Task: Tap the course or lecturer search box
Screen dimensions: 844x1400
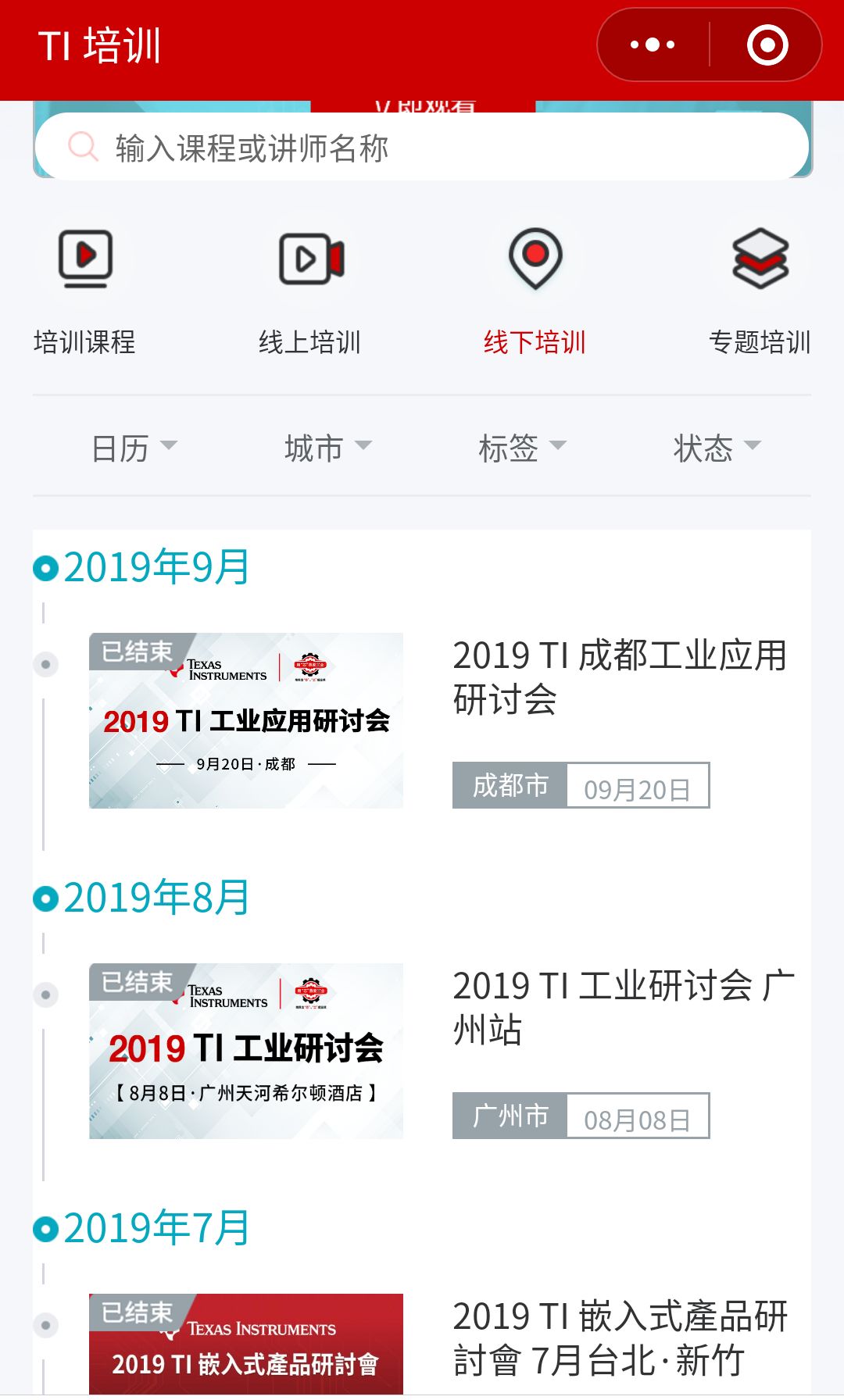Action: tap(422, 147)
